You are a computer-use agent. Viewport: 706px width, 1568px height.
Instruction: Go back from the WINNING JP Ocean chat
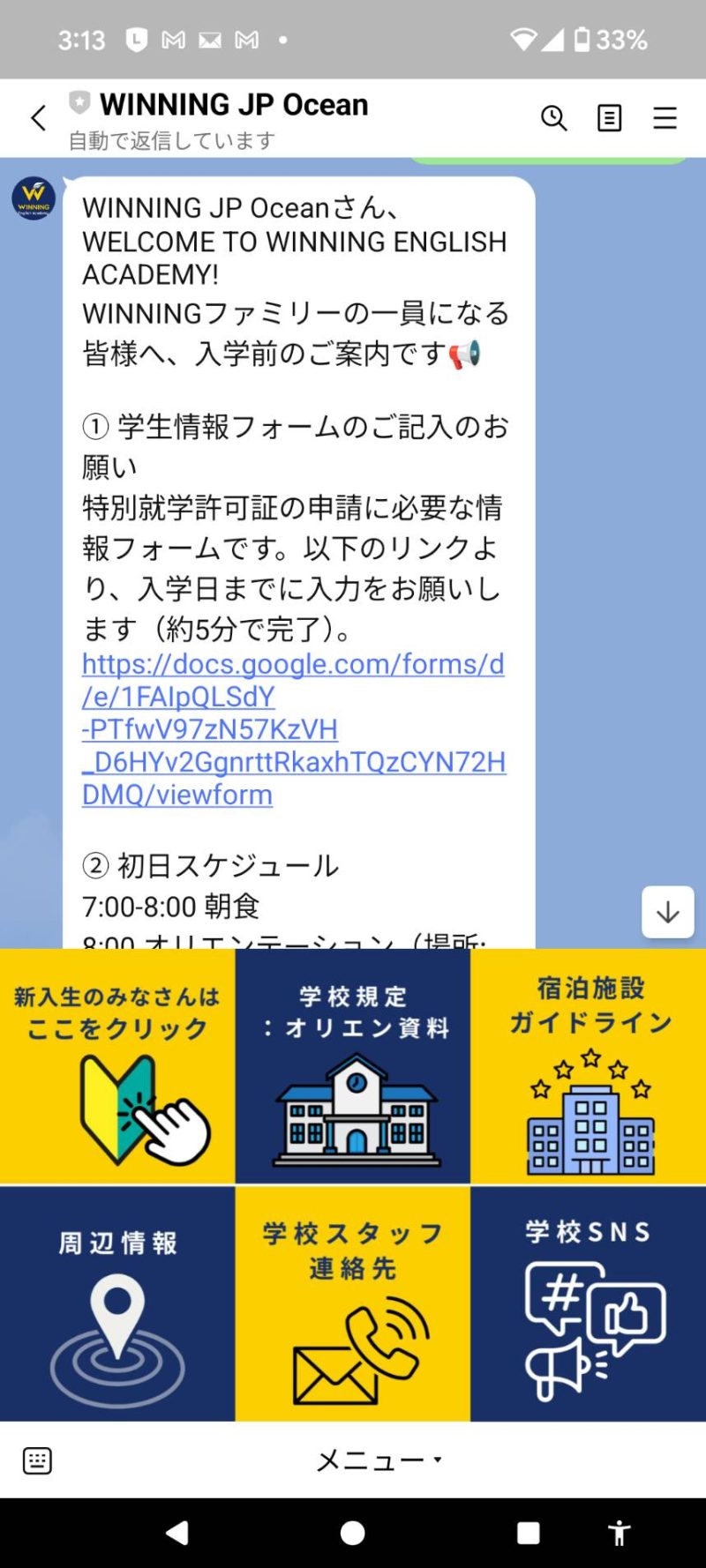pyautogui.click(x=39, y=118)
